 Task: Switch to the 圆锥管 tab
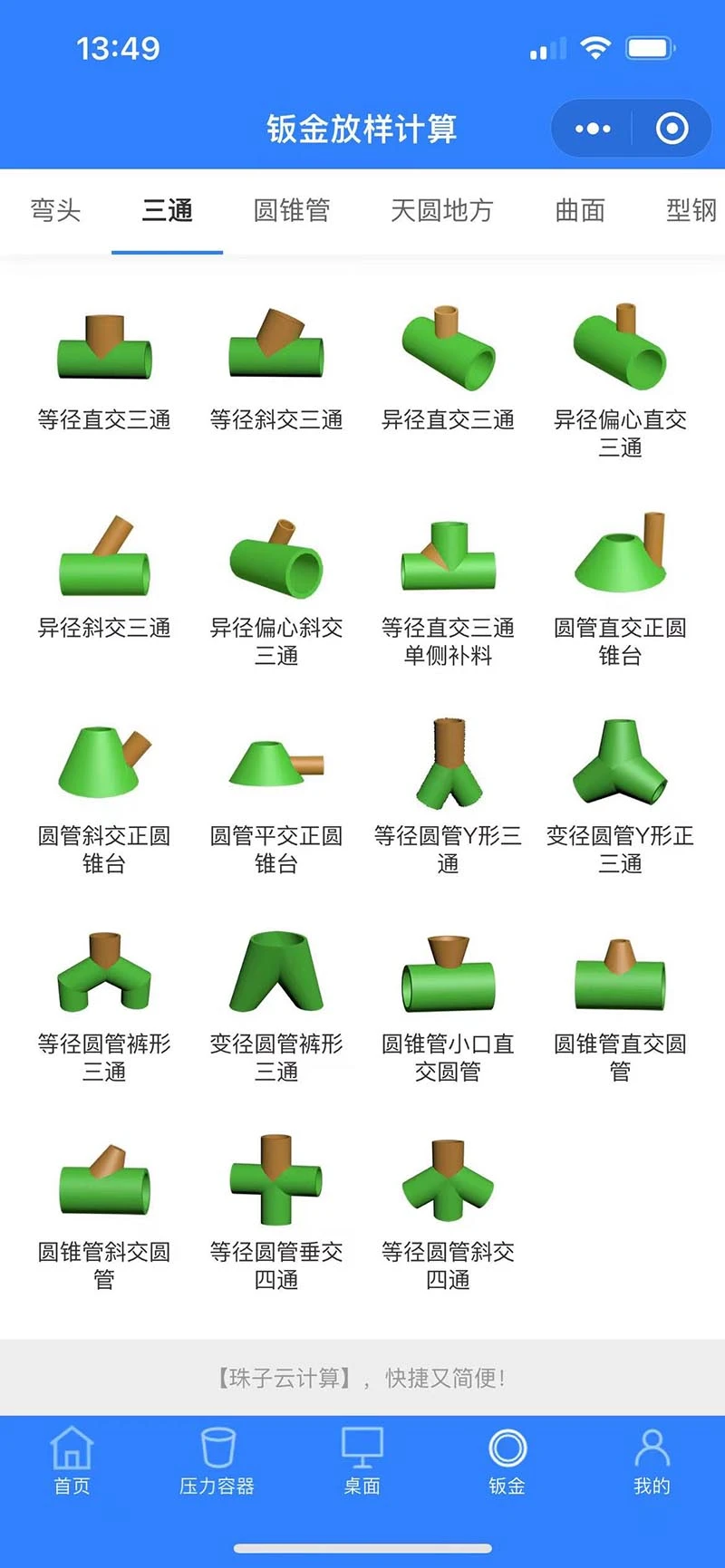[292, 211]
